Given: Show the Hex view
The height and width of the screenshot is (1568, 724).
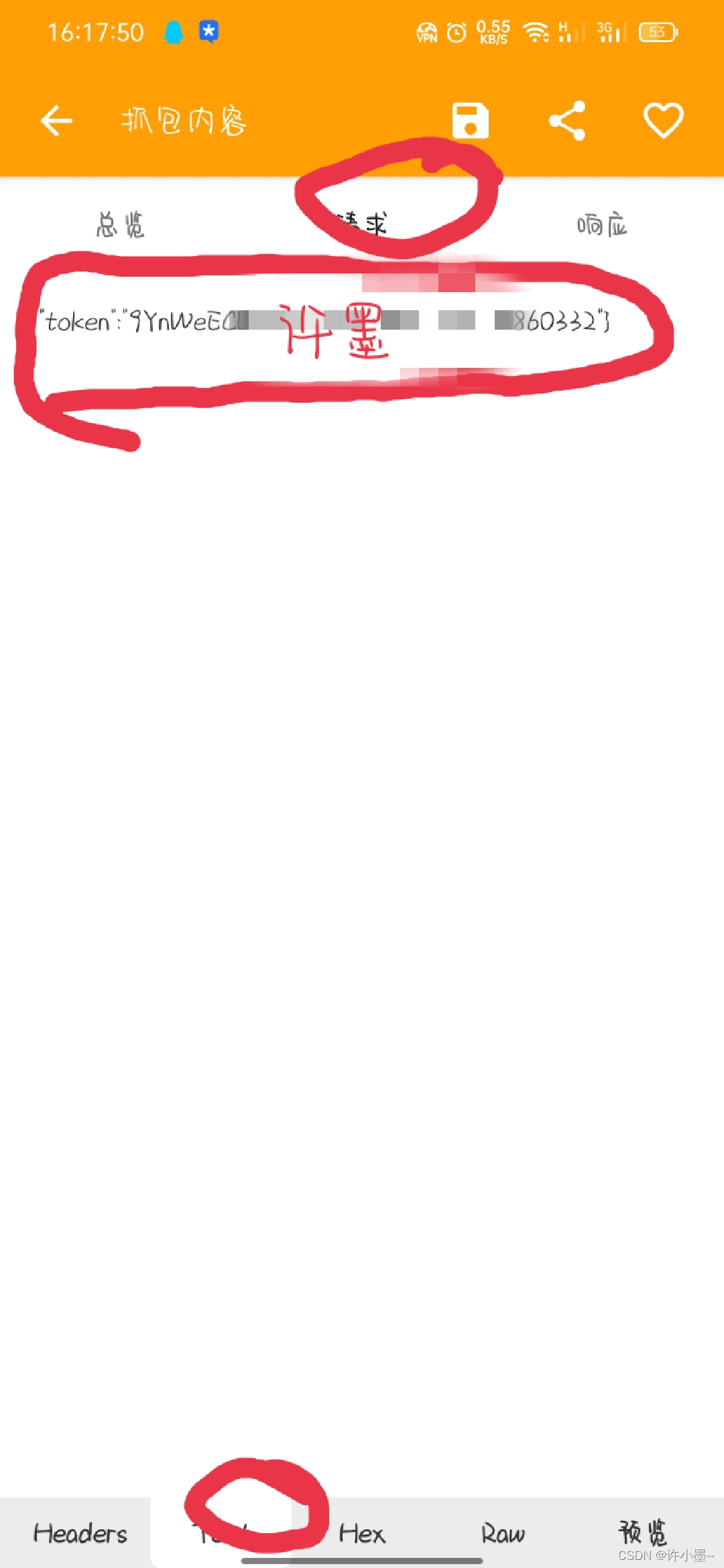Looking at the screenshot, I should 362,1533.
